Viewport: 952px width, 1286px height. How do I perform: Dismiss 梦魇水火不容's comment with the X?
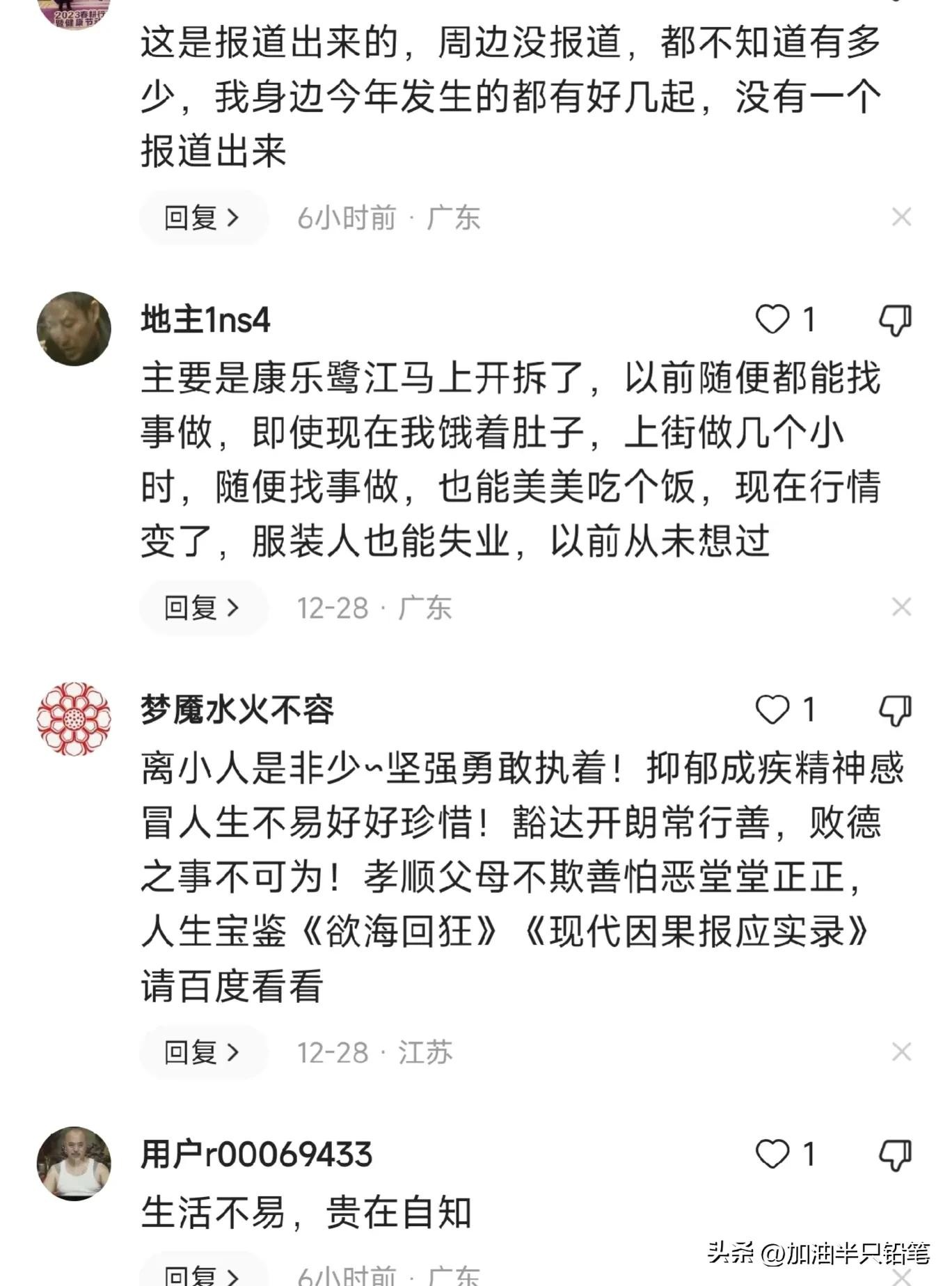[901, 1052]
